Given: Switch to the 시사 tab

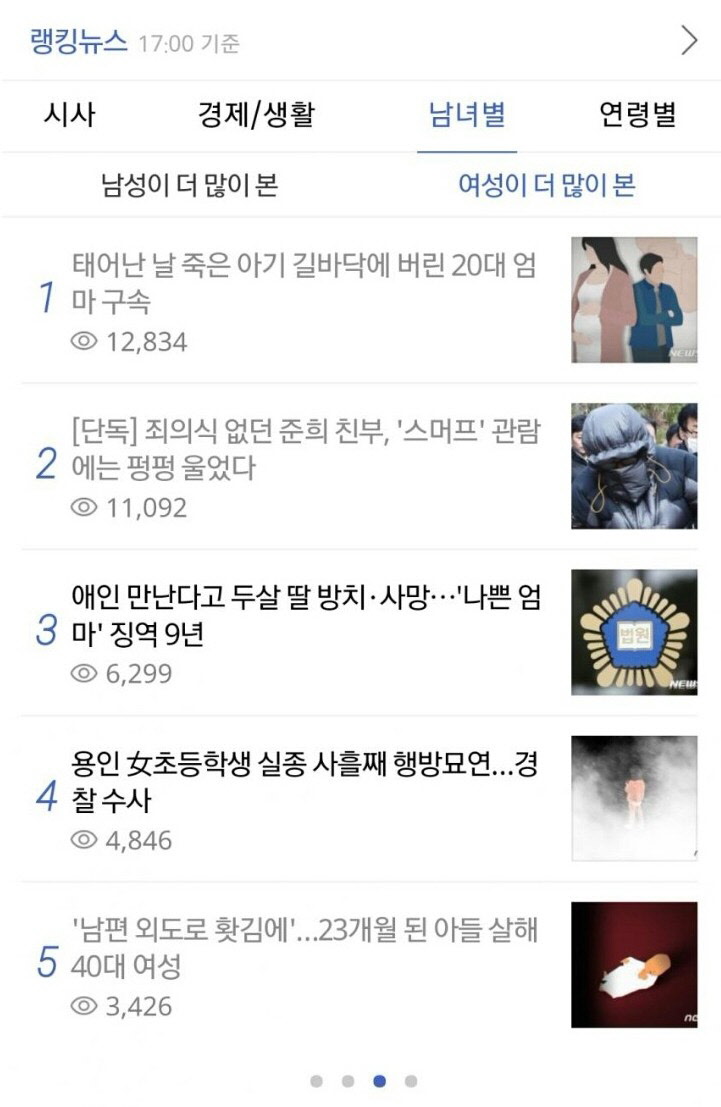Looking at the screenshot, I should coord(70,114).
